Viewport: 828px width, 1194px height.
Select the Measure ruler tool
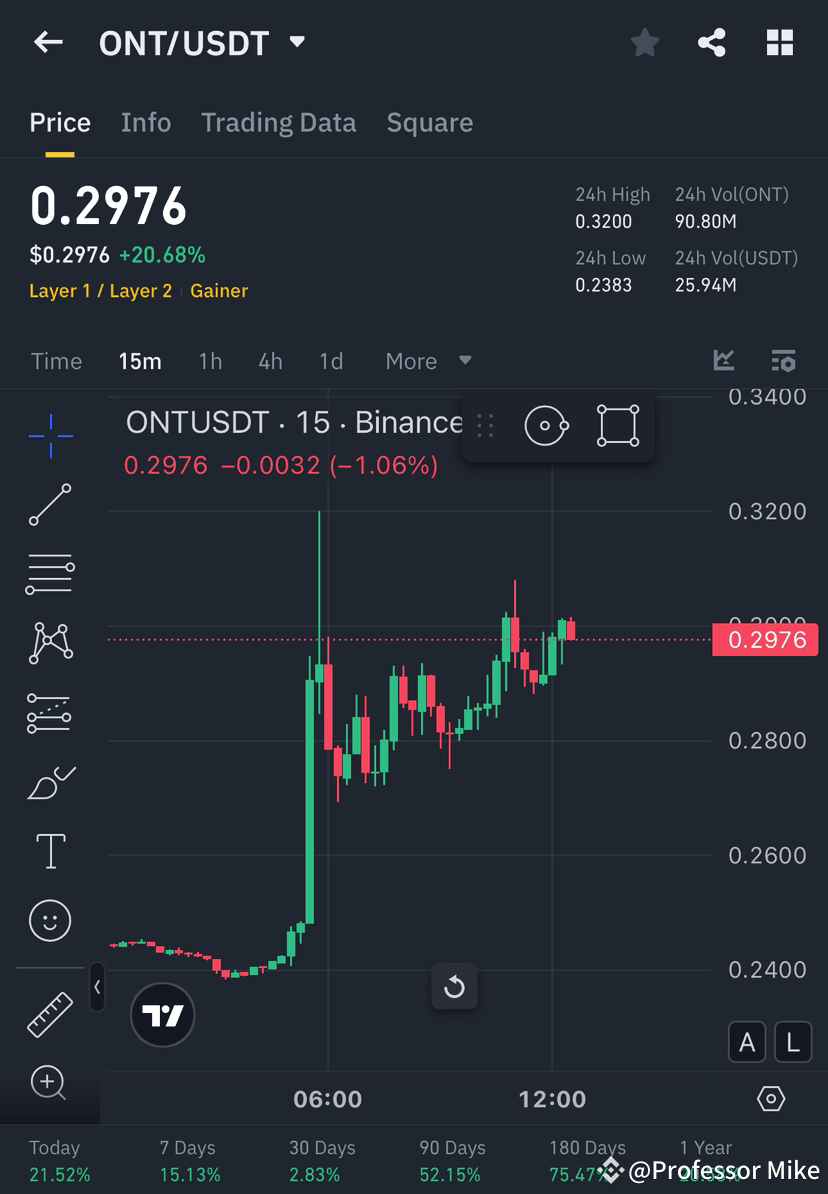(x=50, y=1013)
